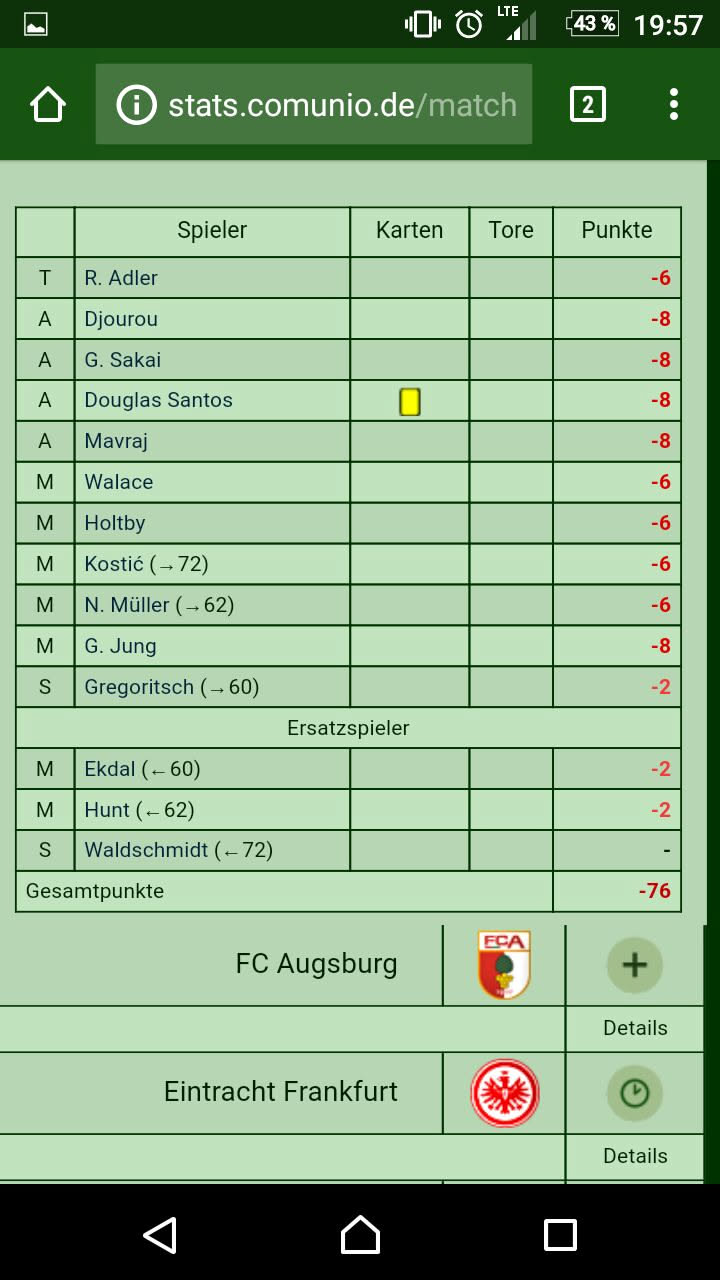The width and height of the screenshot is (720, 1280).
Task: Select player Gregoritsch
Action: (139, 687)
